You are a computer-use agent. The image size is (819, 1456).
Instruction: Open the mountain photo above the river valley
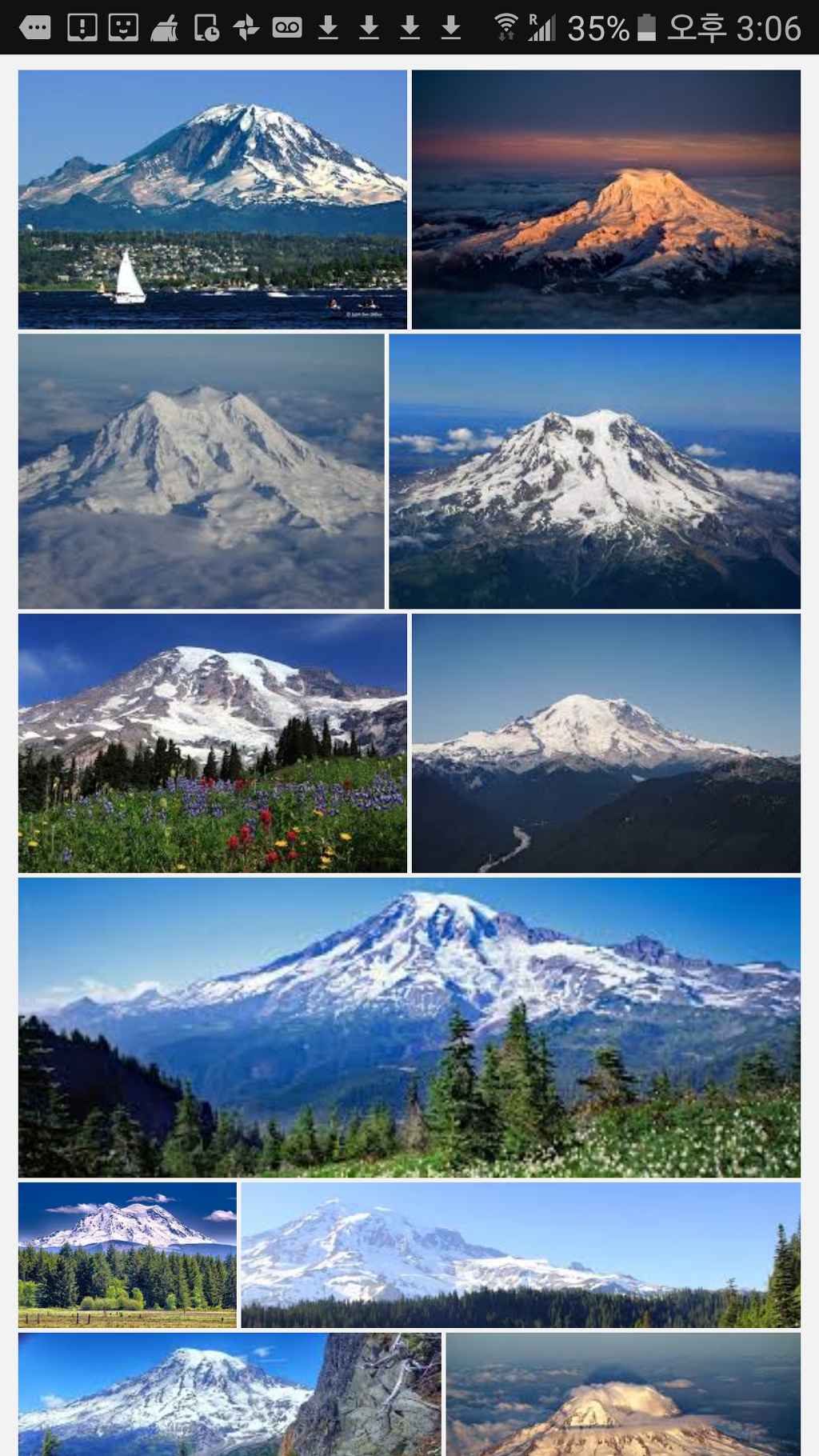coord(605,743)
